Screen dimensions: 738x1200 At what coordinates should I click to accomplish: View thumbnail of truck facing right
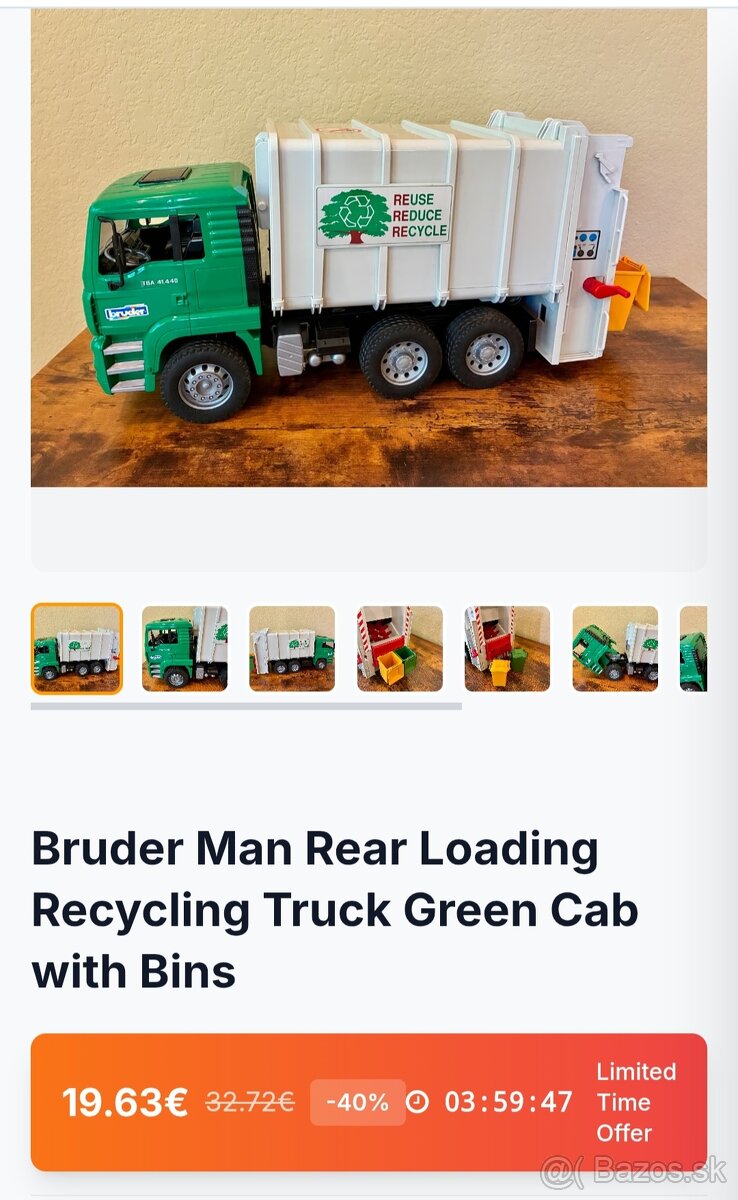[x=292, y=648]
